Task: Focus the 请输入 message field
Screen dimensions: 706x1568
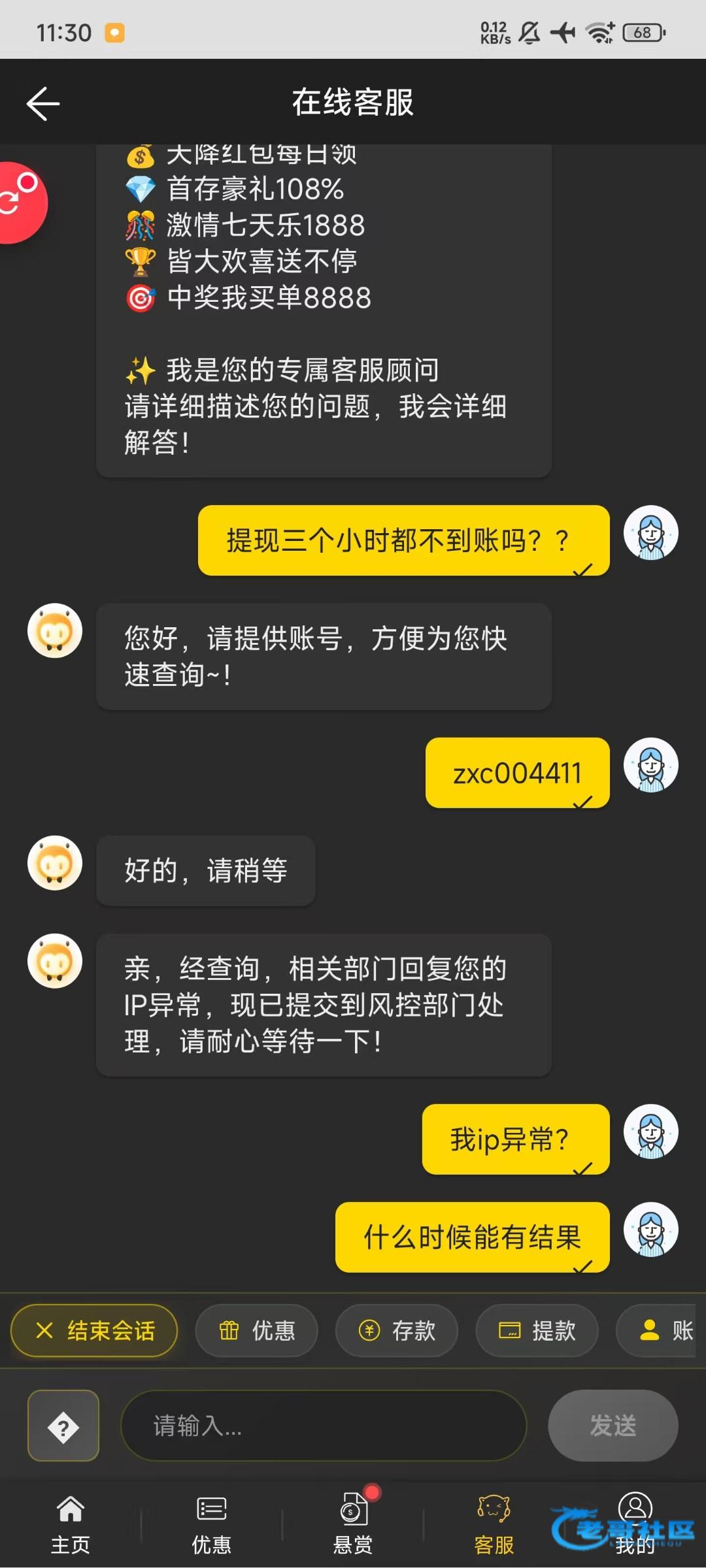Action: (x=324, y=1425)
